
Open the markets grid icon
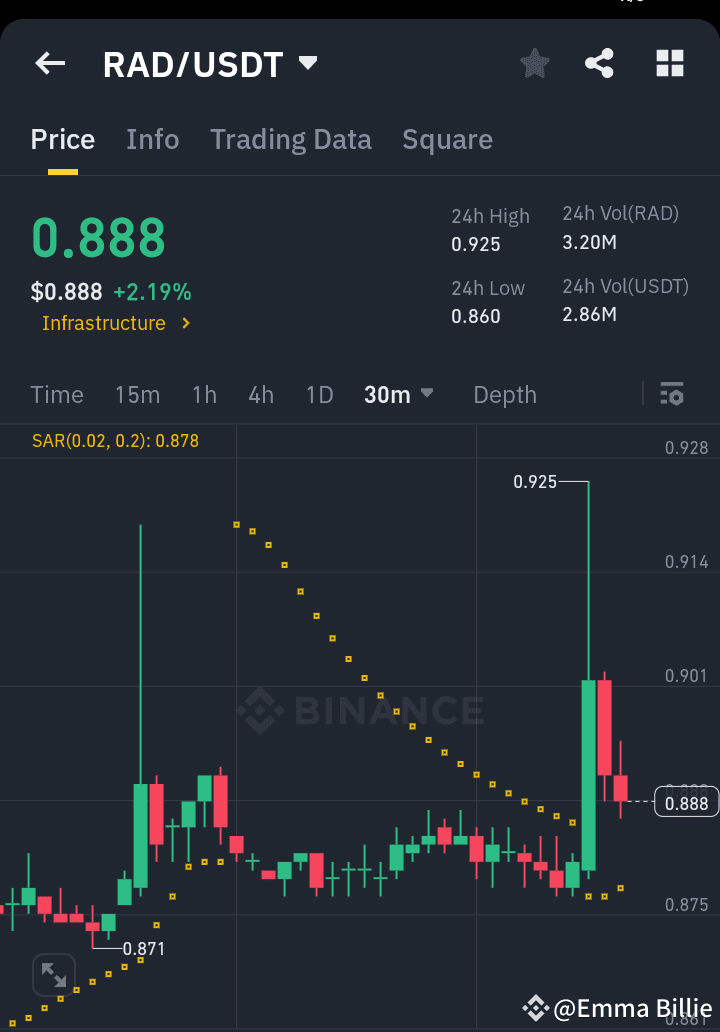tap(668, 63)
